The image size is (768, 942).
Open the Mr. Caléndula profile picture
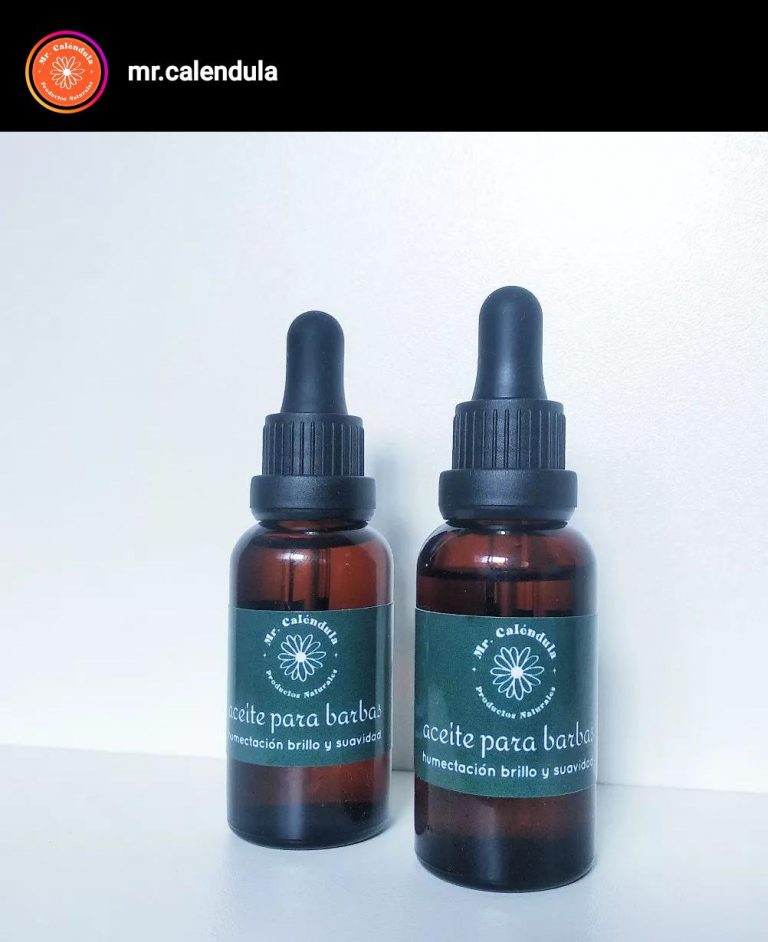coord(66,72)
